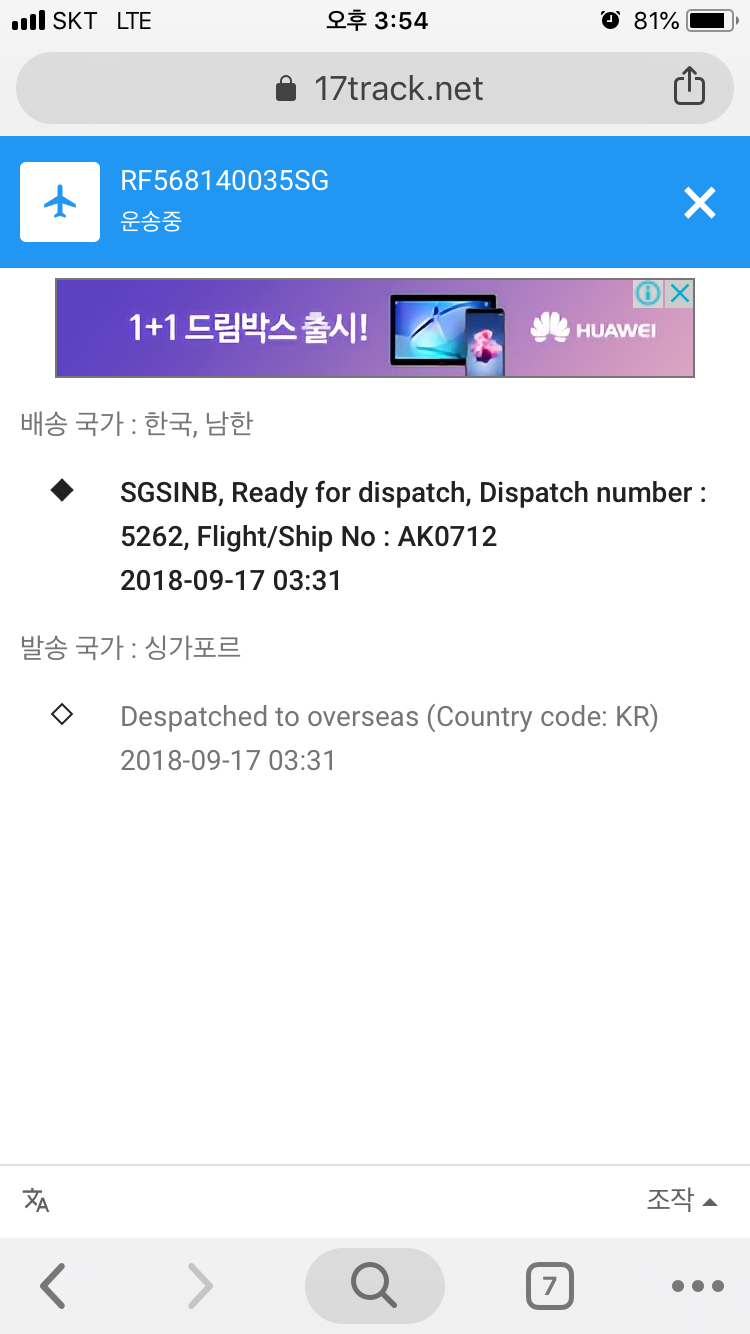Open the browser search button
The height and width of the screenshot is (1334, 750).
pos(374,1286)
